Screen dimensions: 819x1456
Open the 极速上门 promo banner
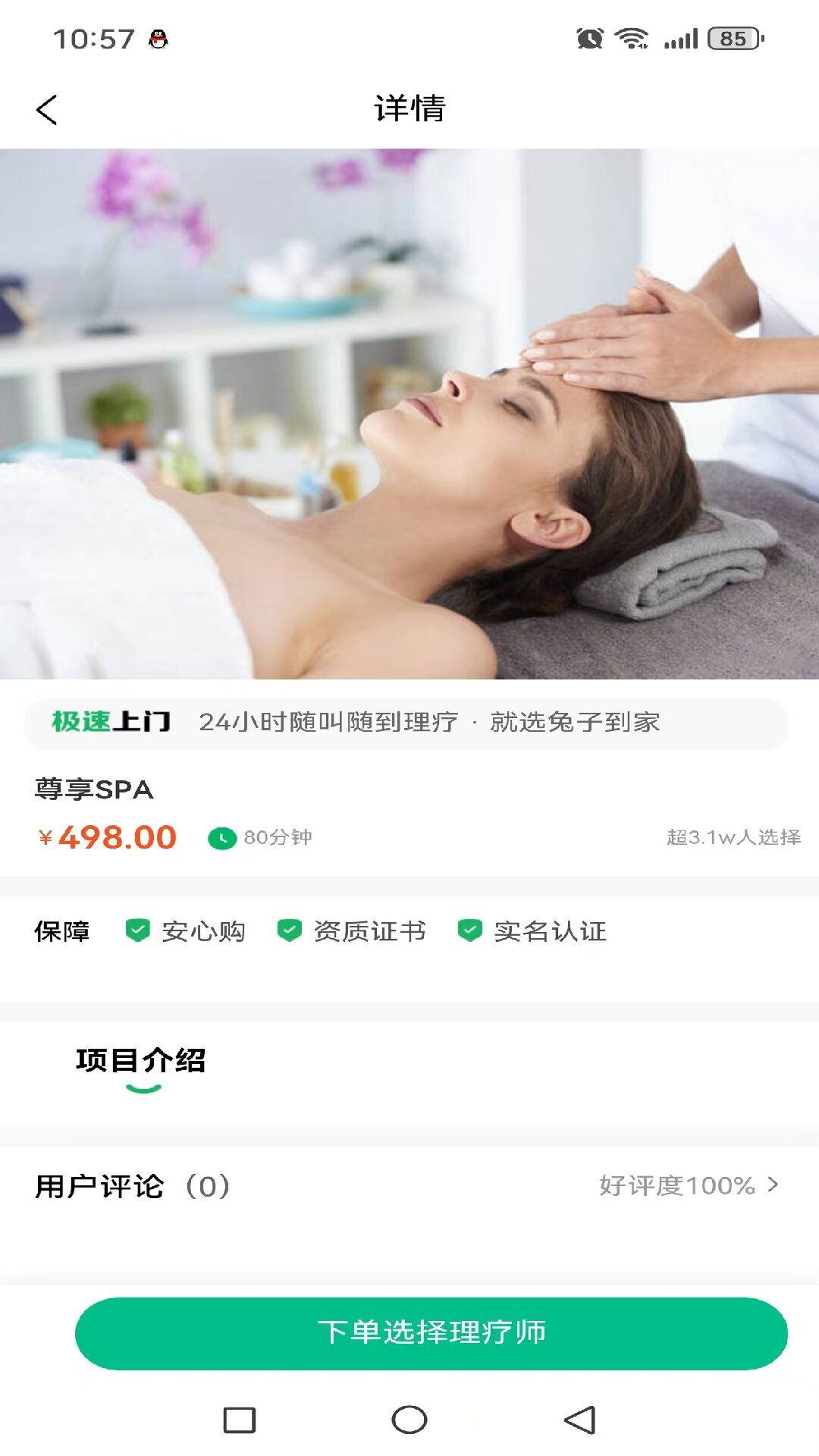[406, 723]
